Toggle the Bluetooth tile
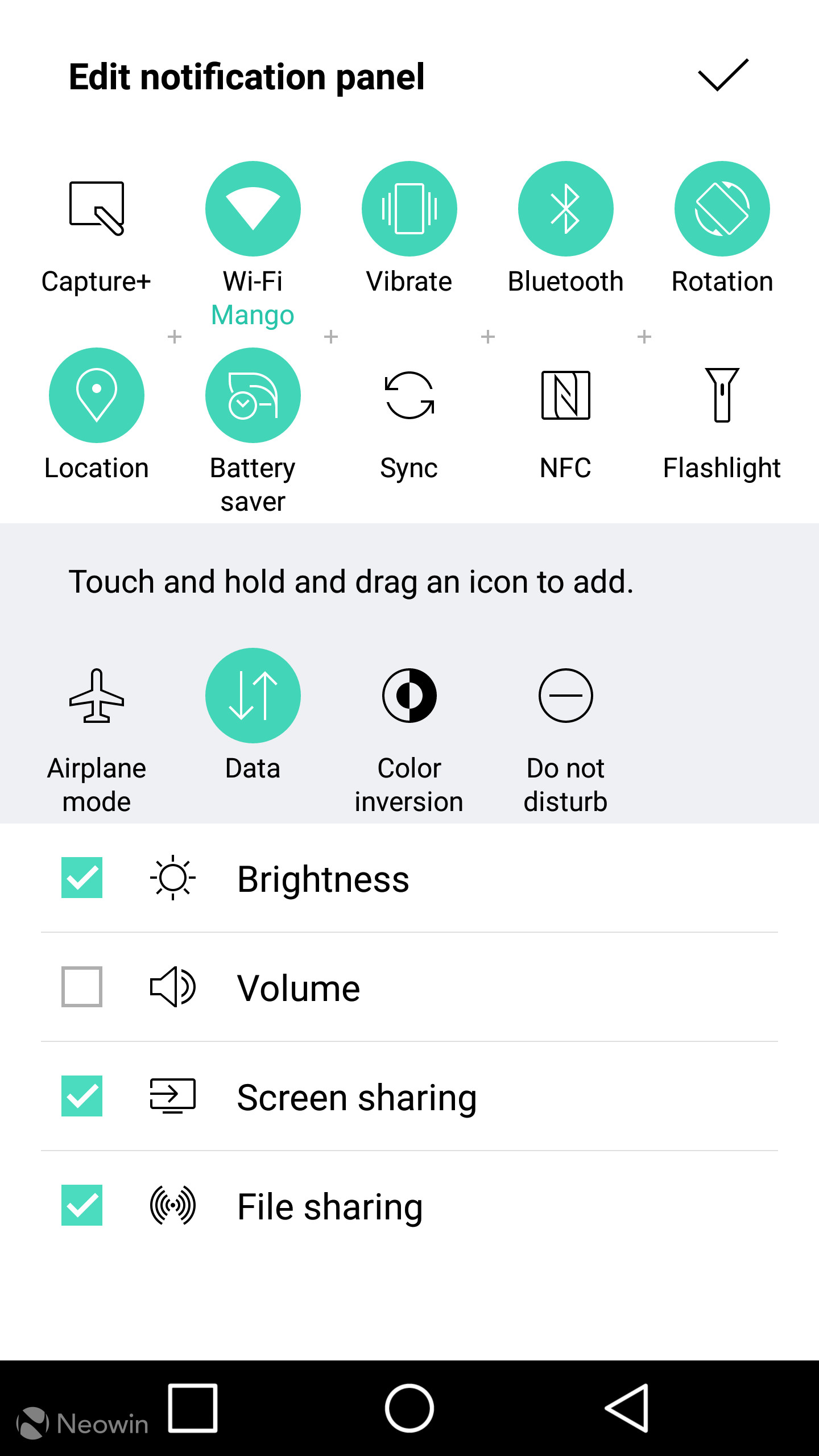819x1456 pixels. tap(566, 209)
